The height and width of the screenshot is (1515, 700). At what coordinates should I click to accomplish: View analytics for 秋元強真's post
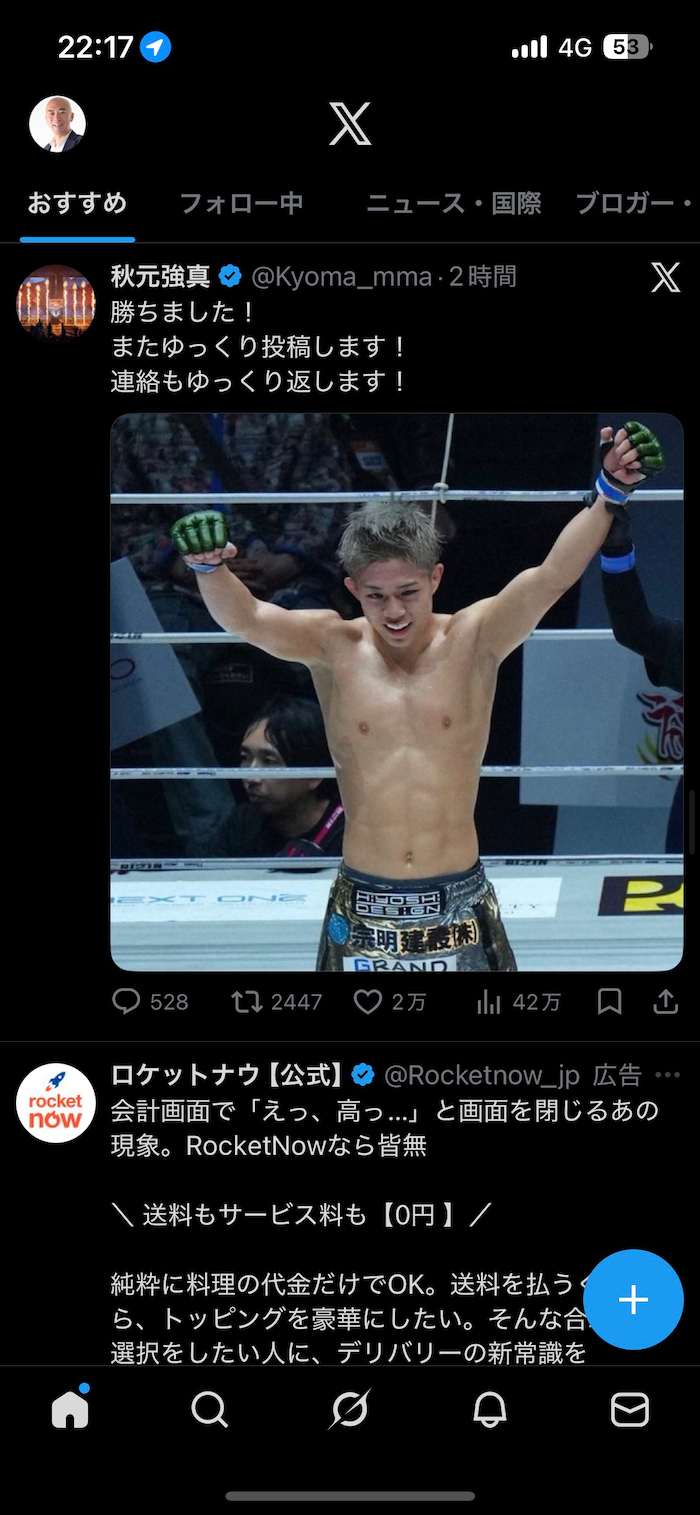coord(489,1001)
